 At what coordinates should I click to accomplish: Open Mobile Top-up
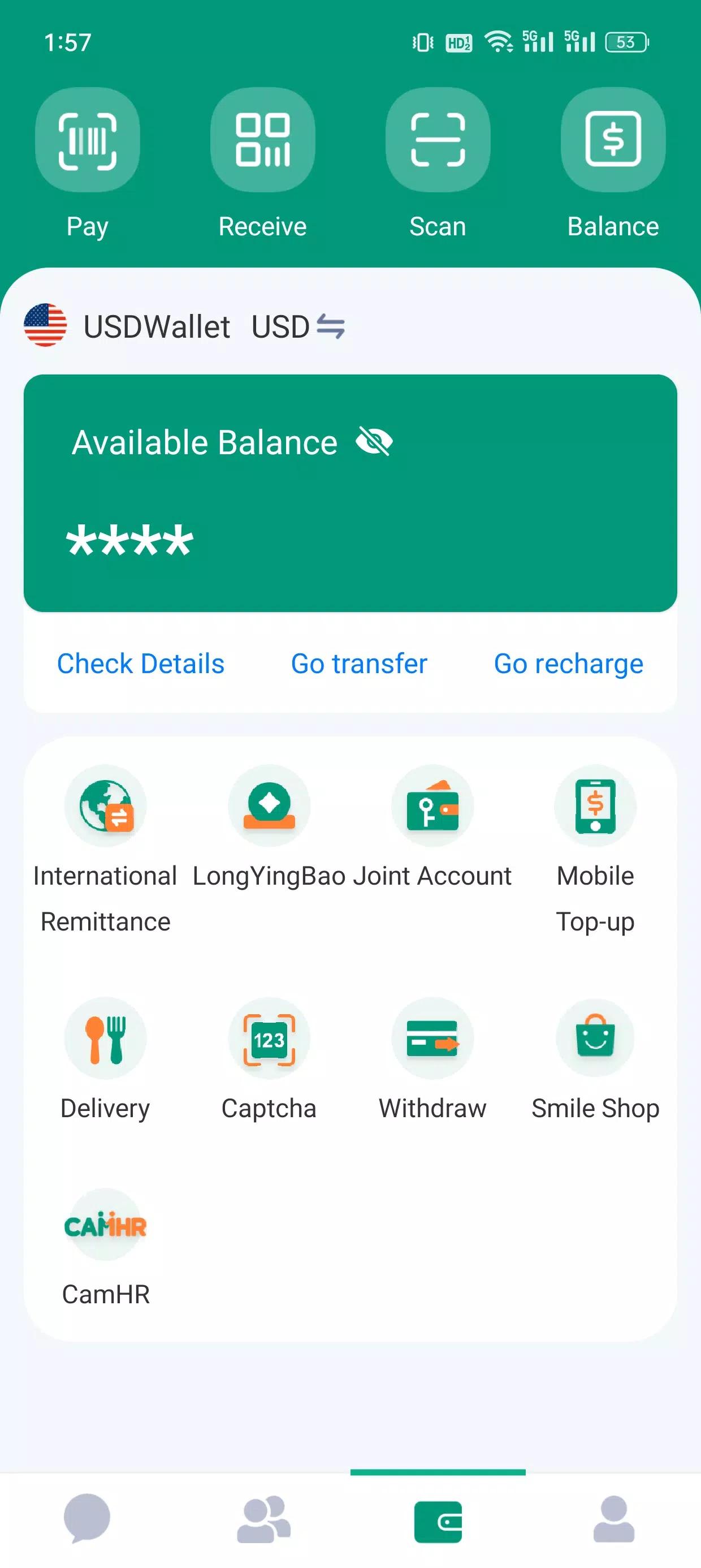tap(595, 807)
